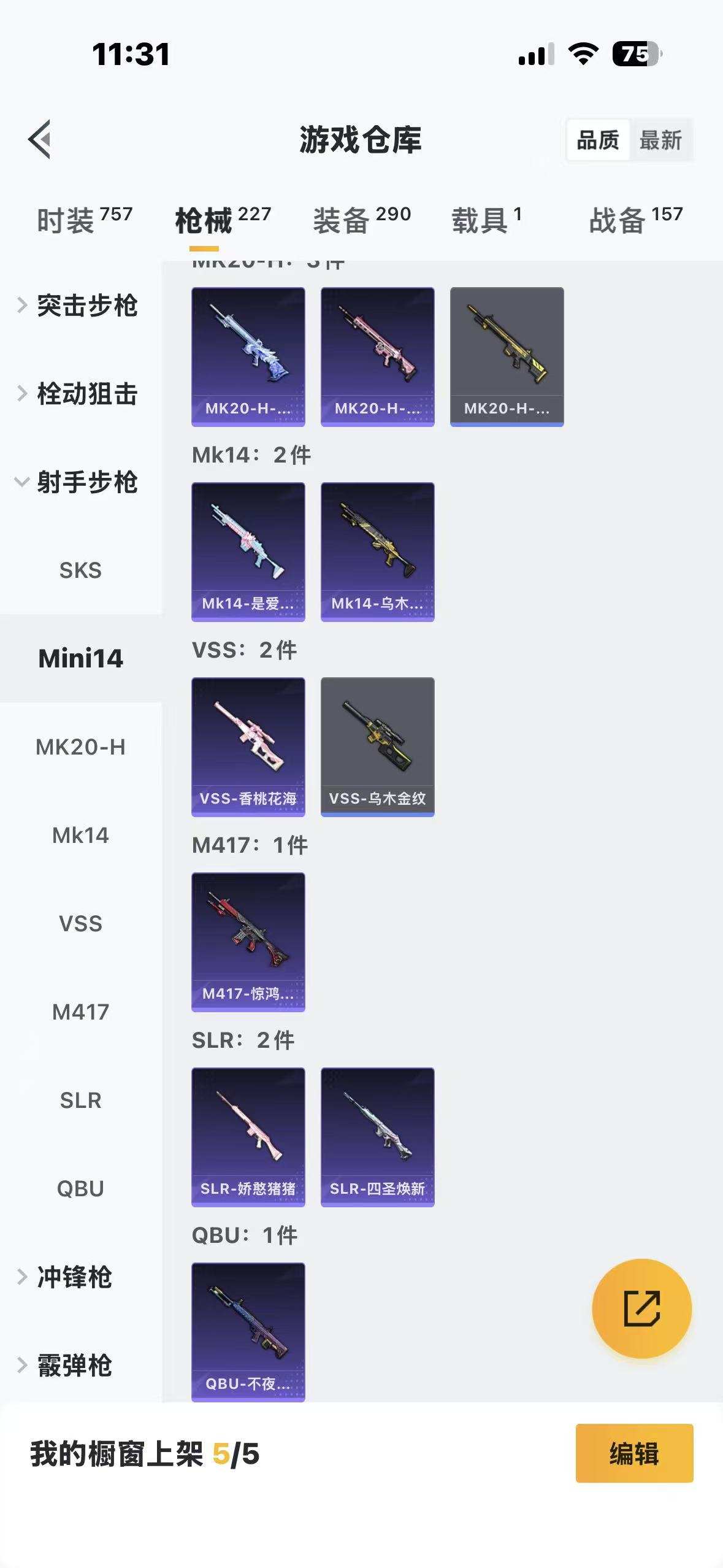Switch to the 装备 tab
Screen dimensions: 723x1568
[361, 220]
